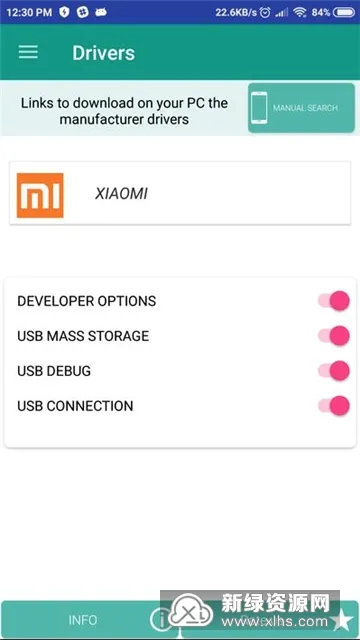Open the hamburger drawer menu
The image size is (360, 640).
pyautogui.click(x=28, y=52)
